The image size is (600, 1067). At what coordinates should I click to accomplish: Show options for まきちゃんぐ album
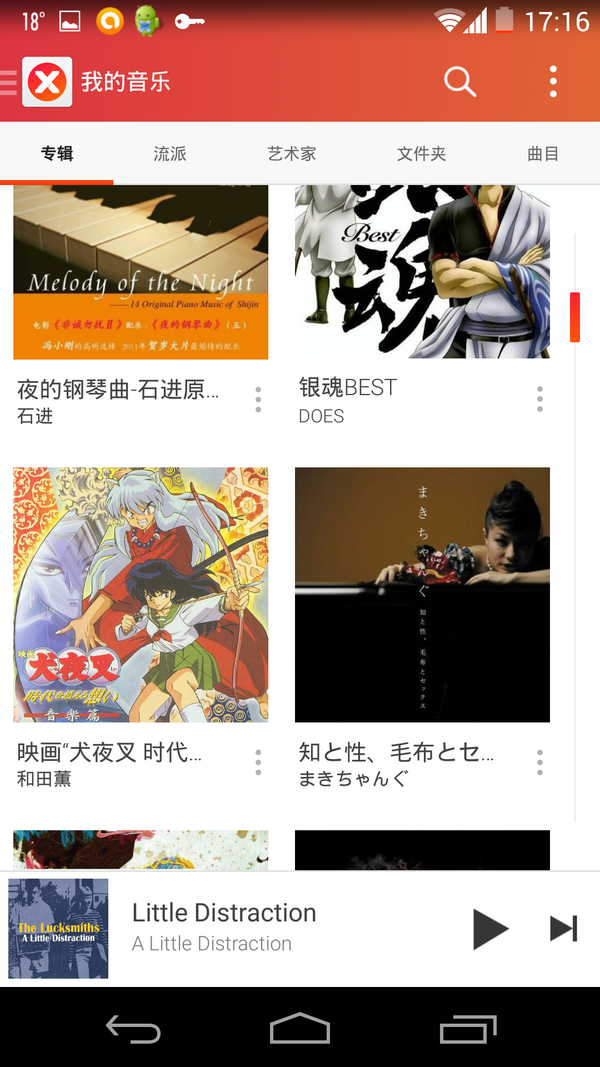pyautogui.click(x=540, y=762)
